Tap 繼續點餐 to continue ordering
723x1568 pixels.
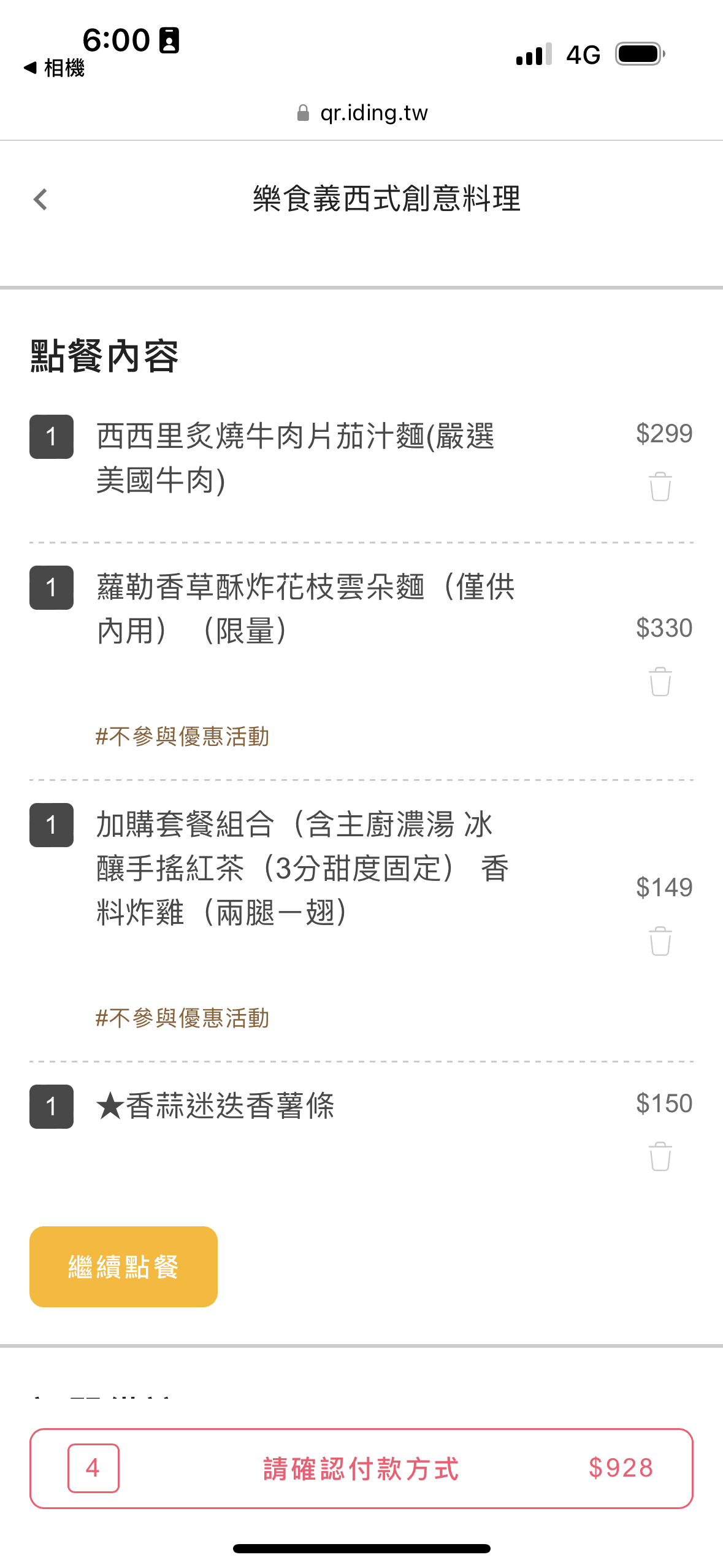123,1267
